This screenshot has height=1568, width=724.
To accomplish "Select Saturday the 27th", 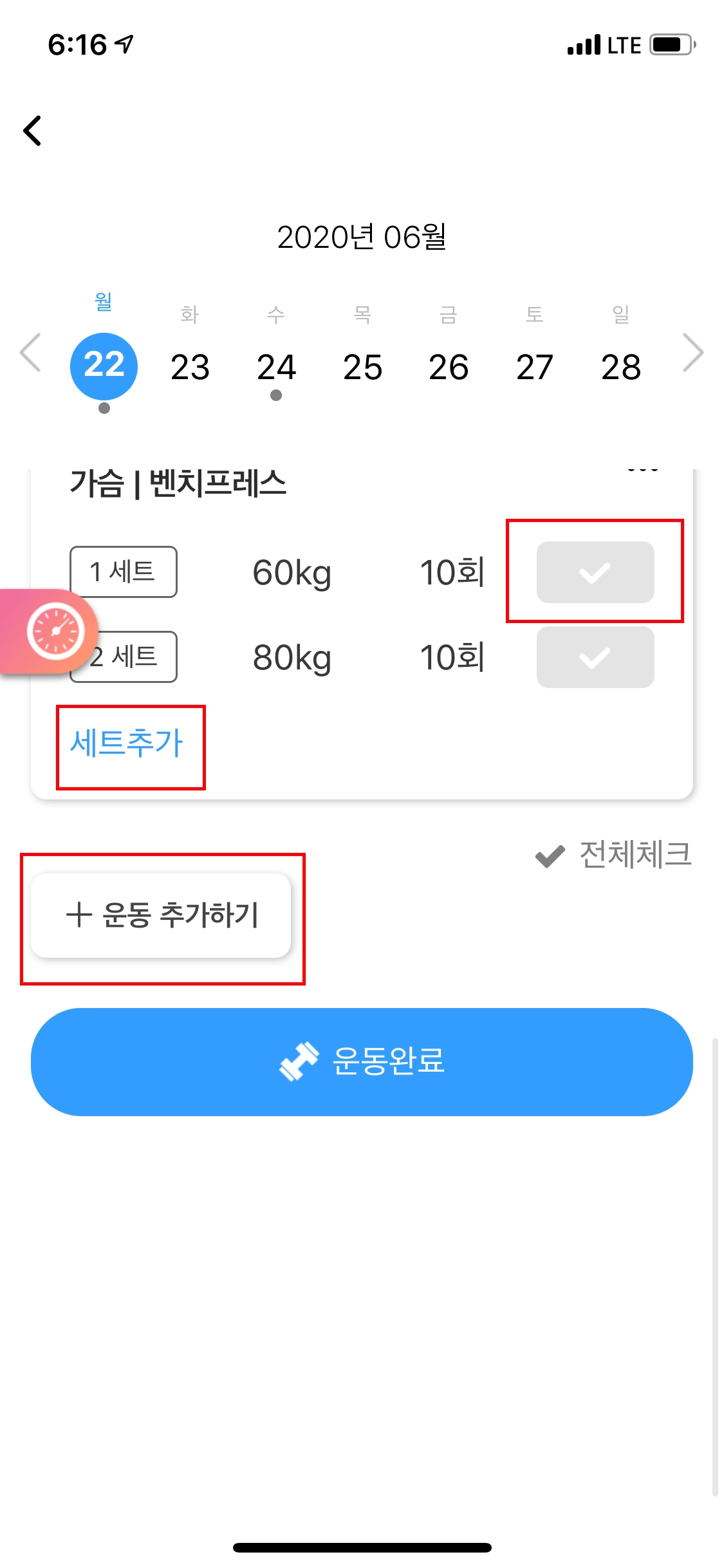I will coord(534,367).
